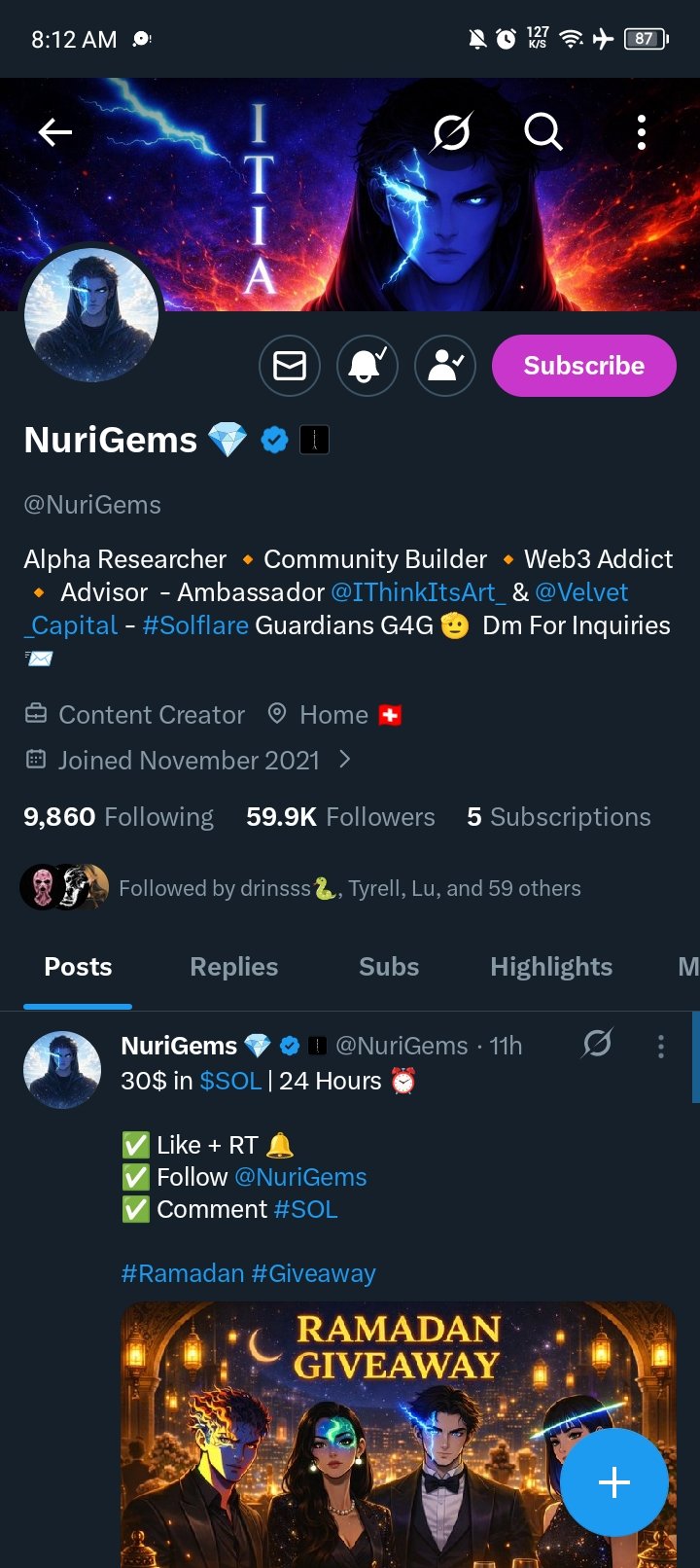Tap the following status button
This screenshot has width=700, height=1568.
tap(445, 366)
